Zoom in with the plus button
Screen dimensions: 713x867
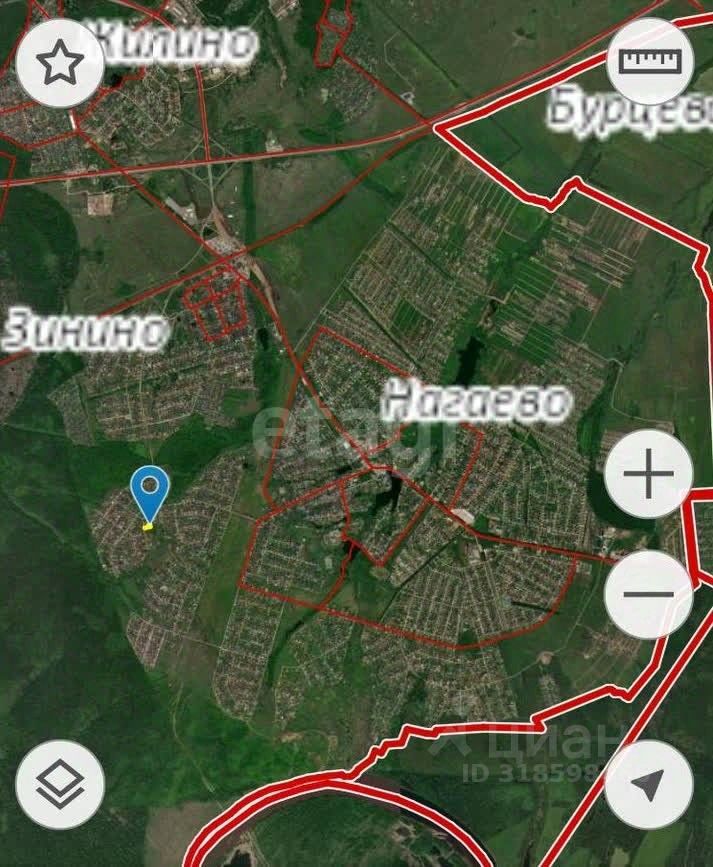tap(649, 474)
